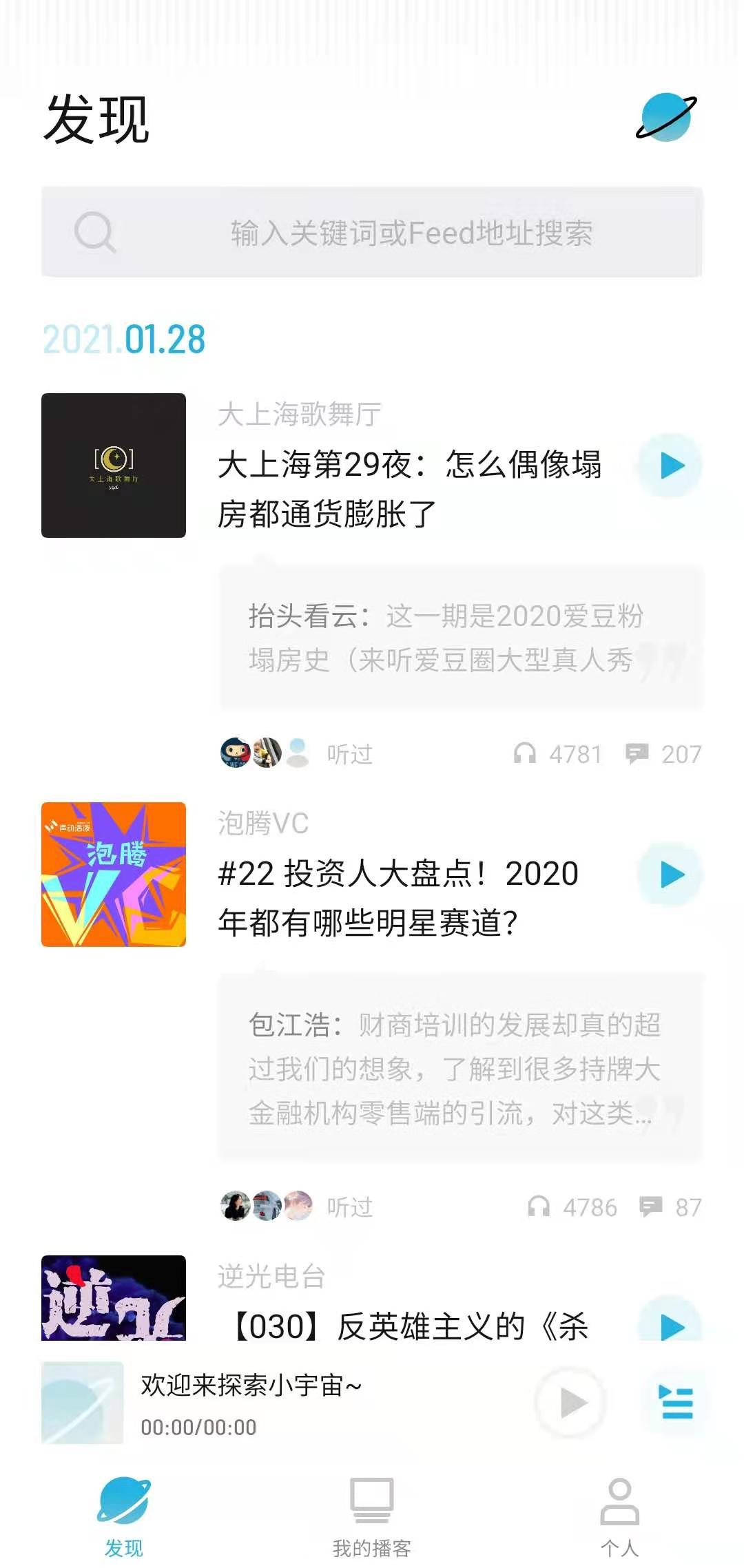Tap the keyword or Feed search box
This screenshot has width=744, height=1568.
[372, 233]
